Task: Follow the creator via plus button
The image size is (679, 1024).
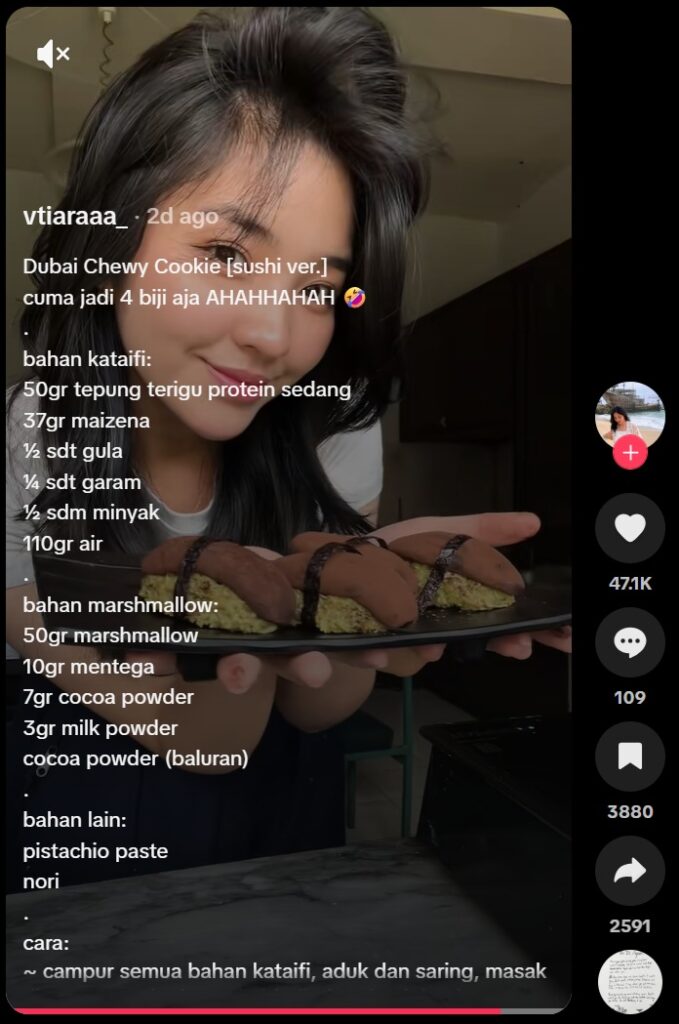Action: pos(630,453)
